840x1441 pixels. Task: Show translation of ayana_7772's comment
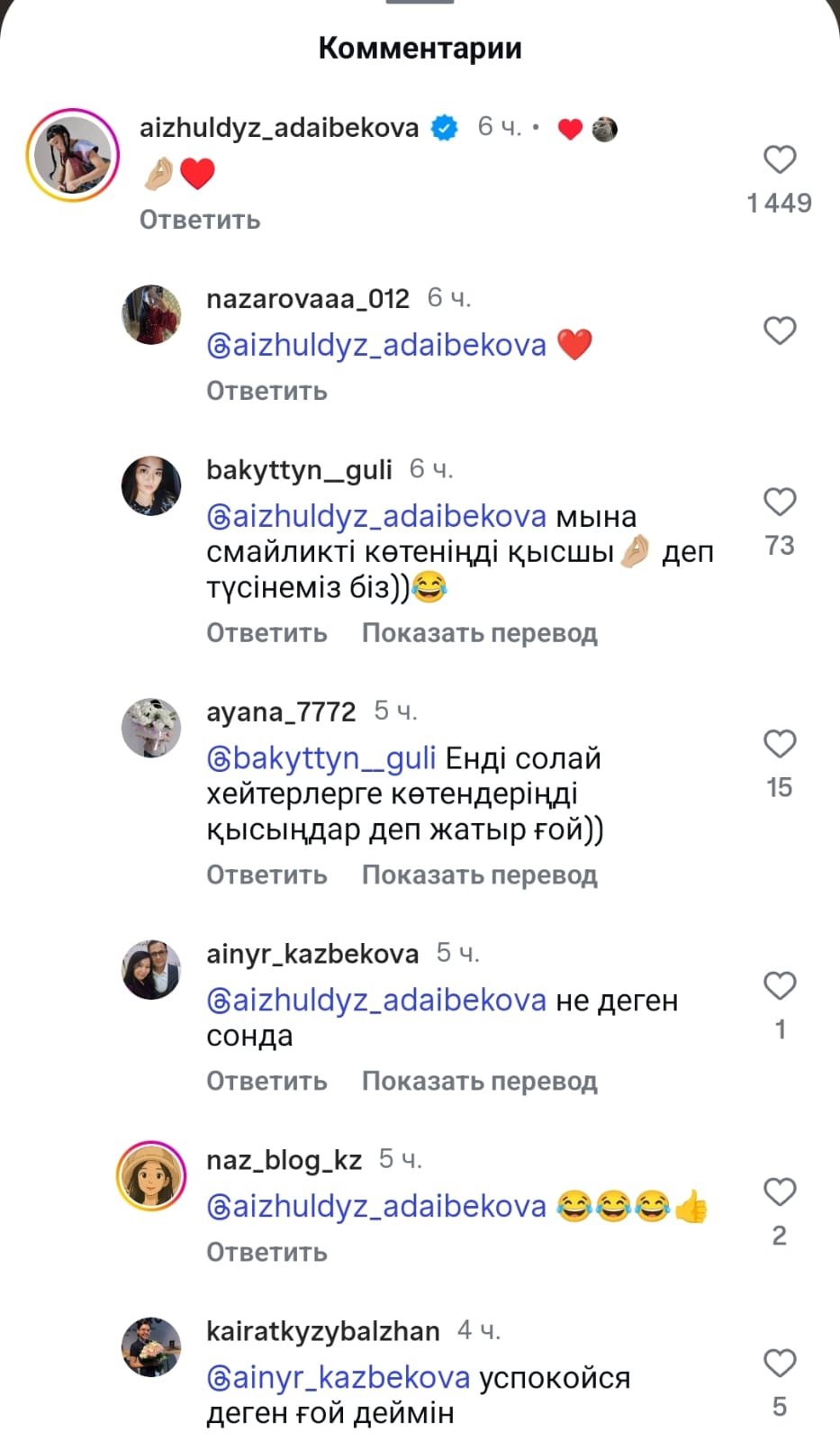click(479, 875)
